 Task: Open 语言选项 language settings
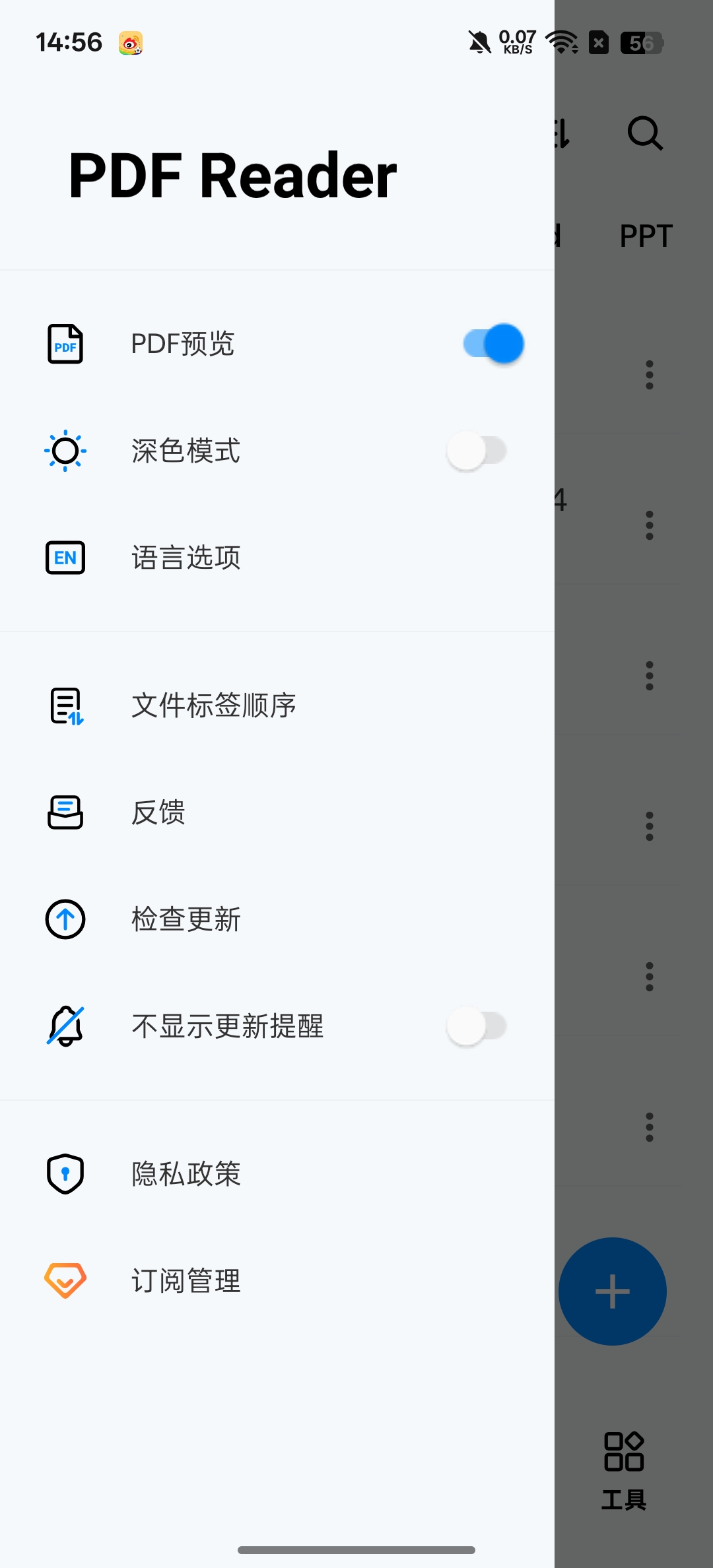pyautogui.click(x=277, y=558)
